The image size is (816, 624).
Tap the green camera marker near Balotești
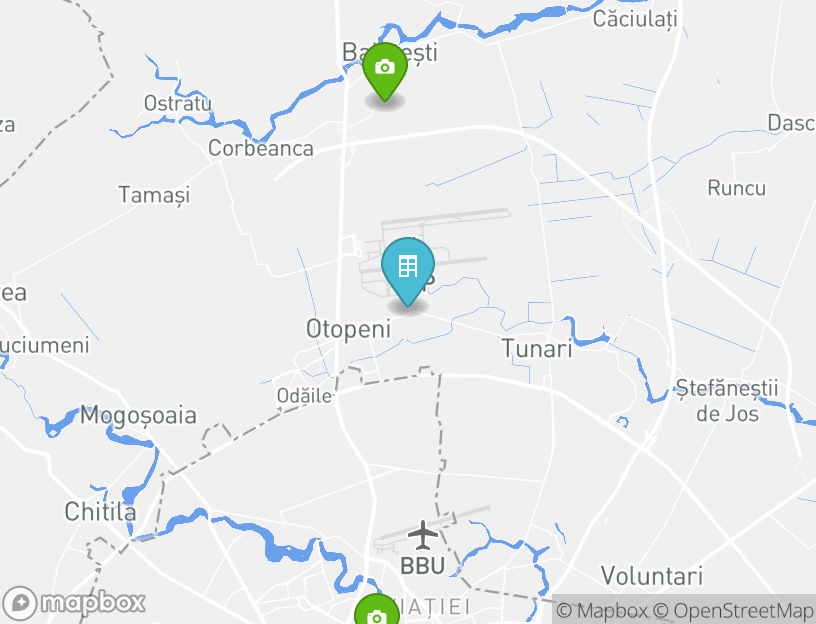pos(384,69)
